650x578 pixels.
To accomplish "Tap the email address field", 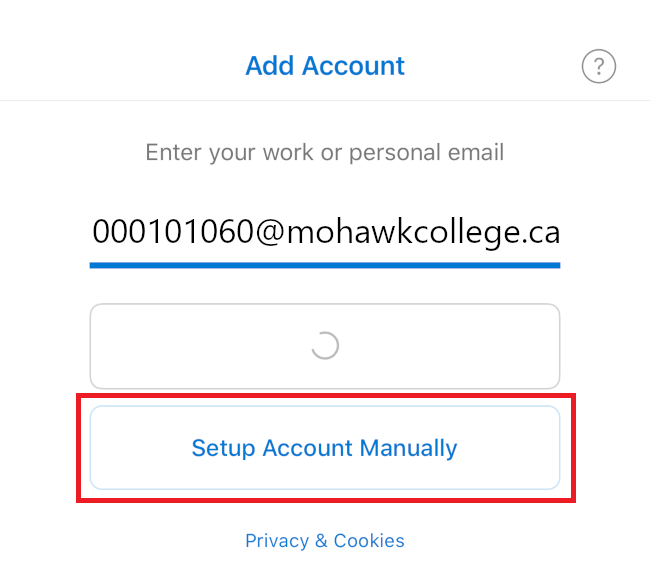I will [325, 233].
